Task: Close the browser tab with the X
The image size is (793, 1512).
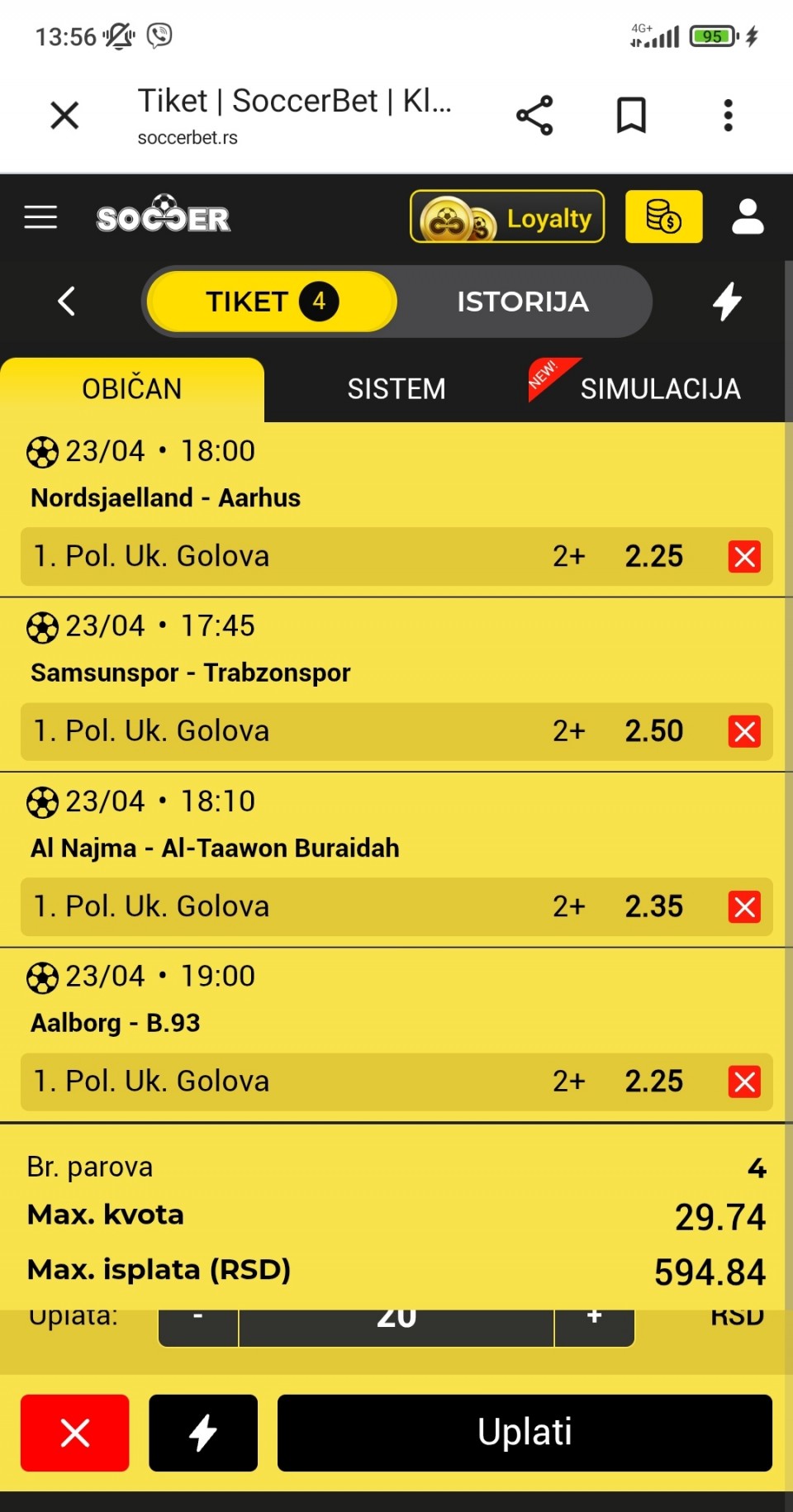Action: point(64,116)
